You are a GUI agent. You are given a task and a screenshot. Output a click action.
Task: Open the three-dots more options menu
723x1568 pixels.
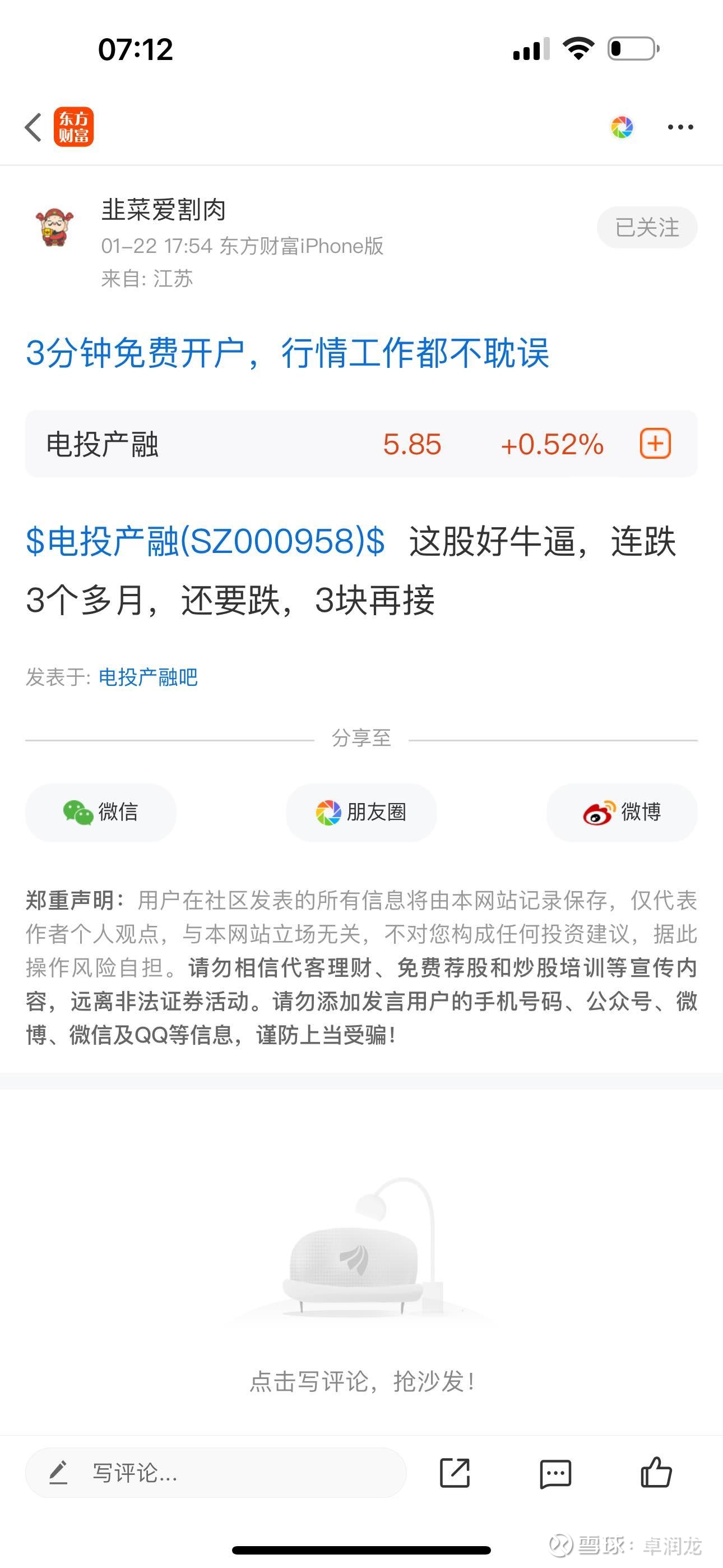[x=679, y=127]
